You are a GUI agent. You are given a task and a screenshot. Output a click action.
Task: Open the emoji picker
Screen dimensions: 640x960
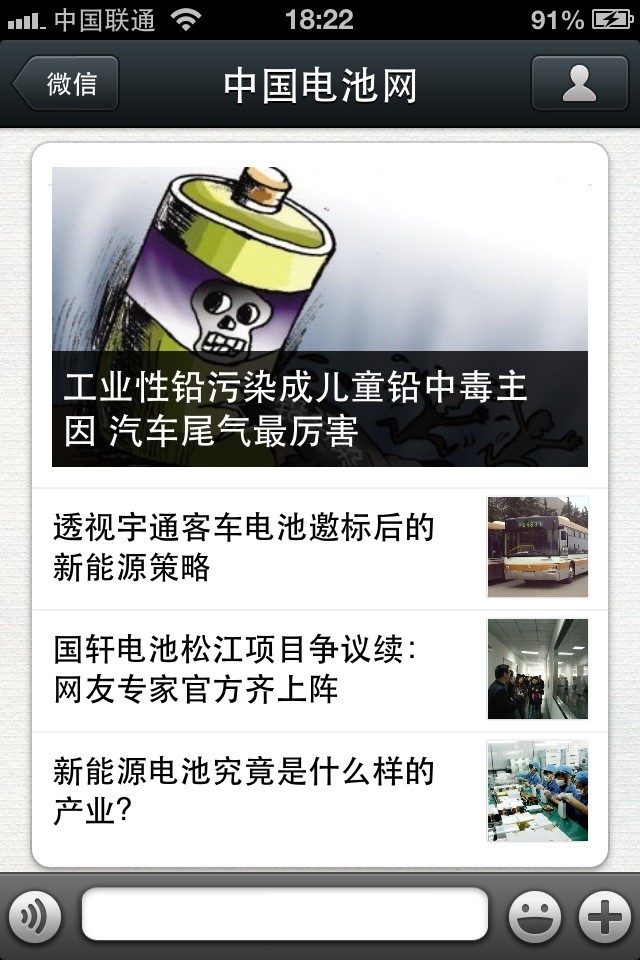coord(535,915)
